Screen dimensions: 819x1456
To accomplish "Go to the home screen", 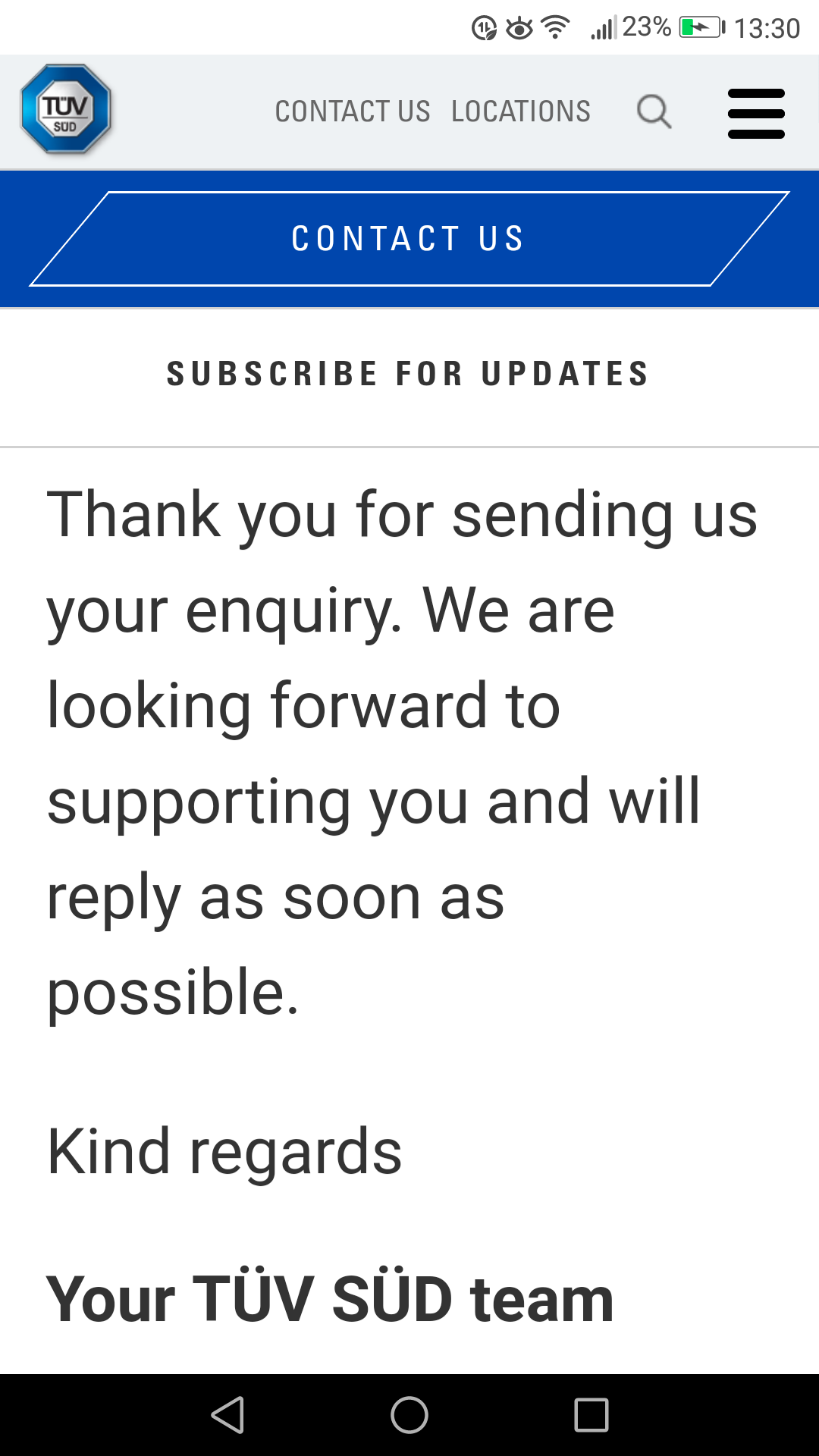I will point(409,1415).
